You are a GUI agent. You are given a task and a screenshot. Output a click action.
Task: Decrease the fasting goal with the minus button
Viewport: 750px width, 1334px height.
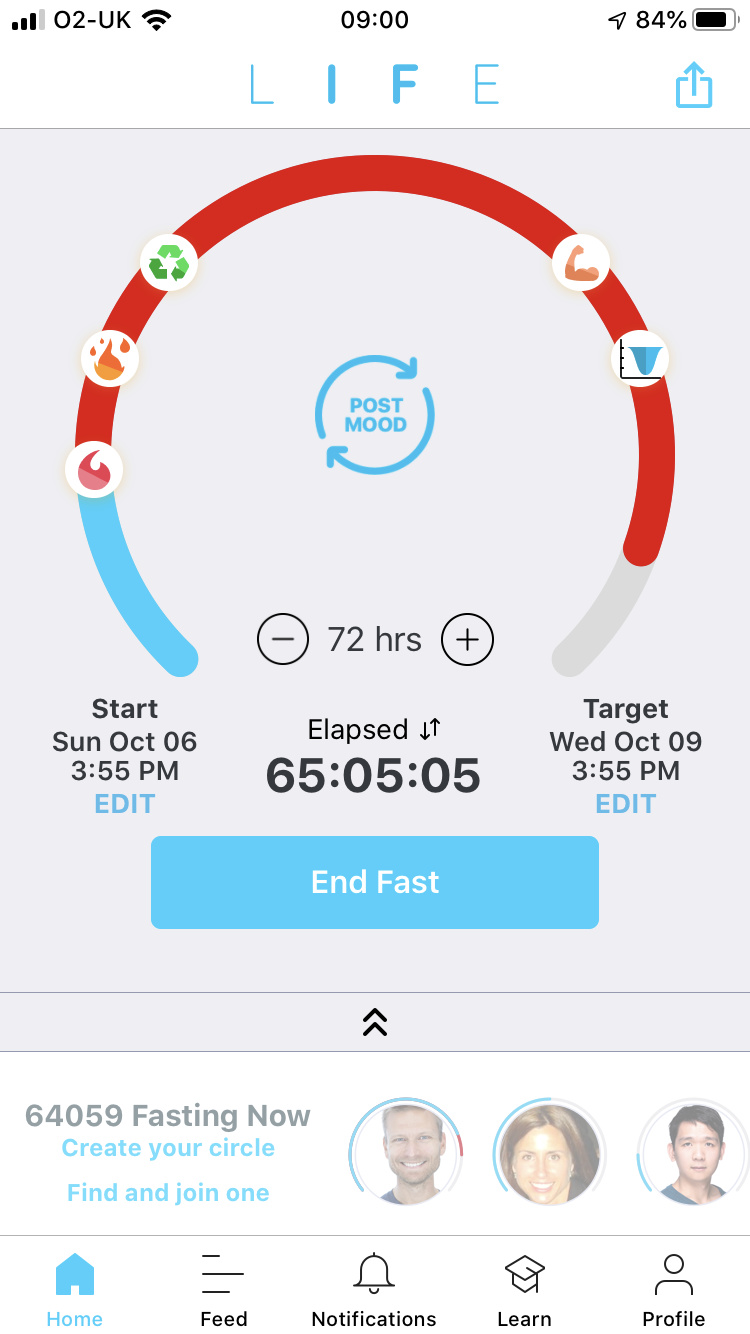point(283,639)
